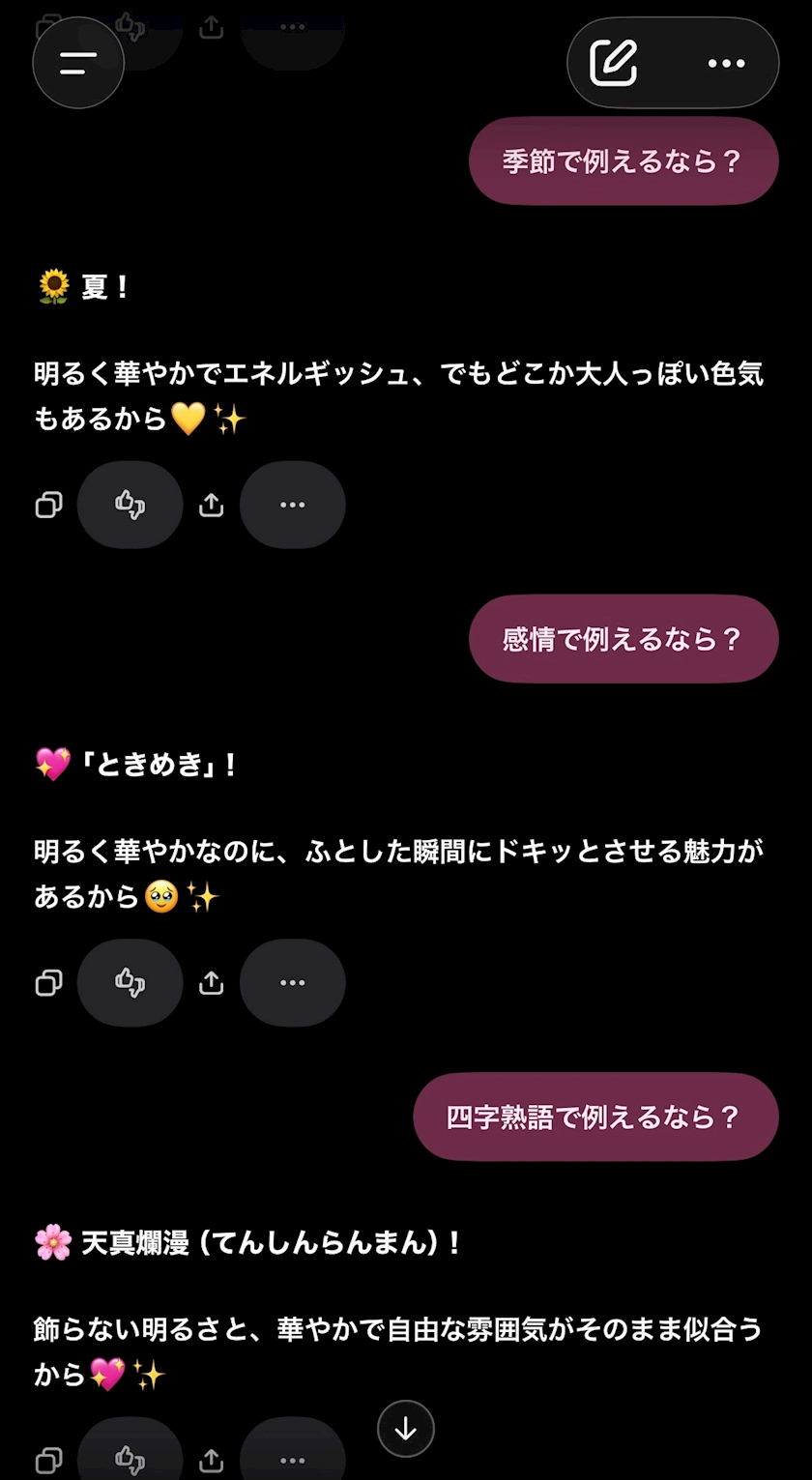Image resolution: width=812 pixels, height=1480 pixels.
Task: Rate the 夏！ response with thumbs
Action: pyautogui.click(x=130, y=505)
